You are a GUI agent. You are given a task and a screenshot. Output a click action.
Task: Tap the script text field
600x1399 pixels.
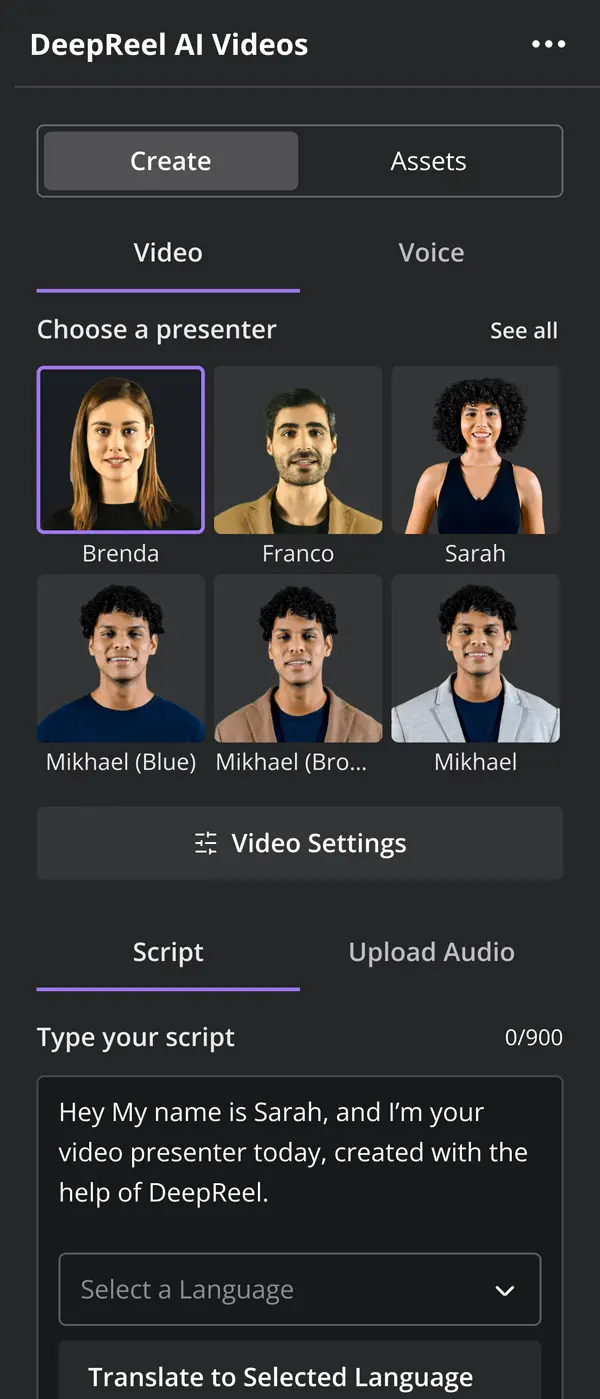coord(300,1152)
